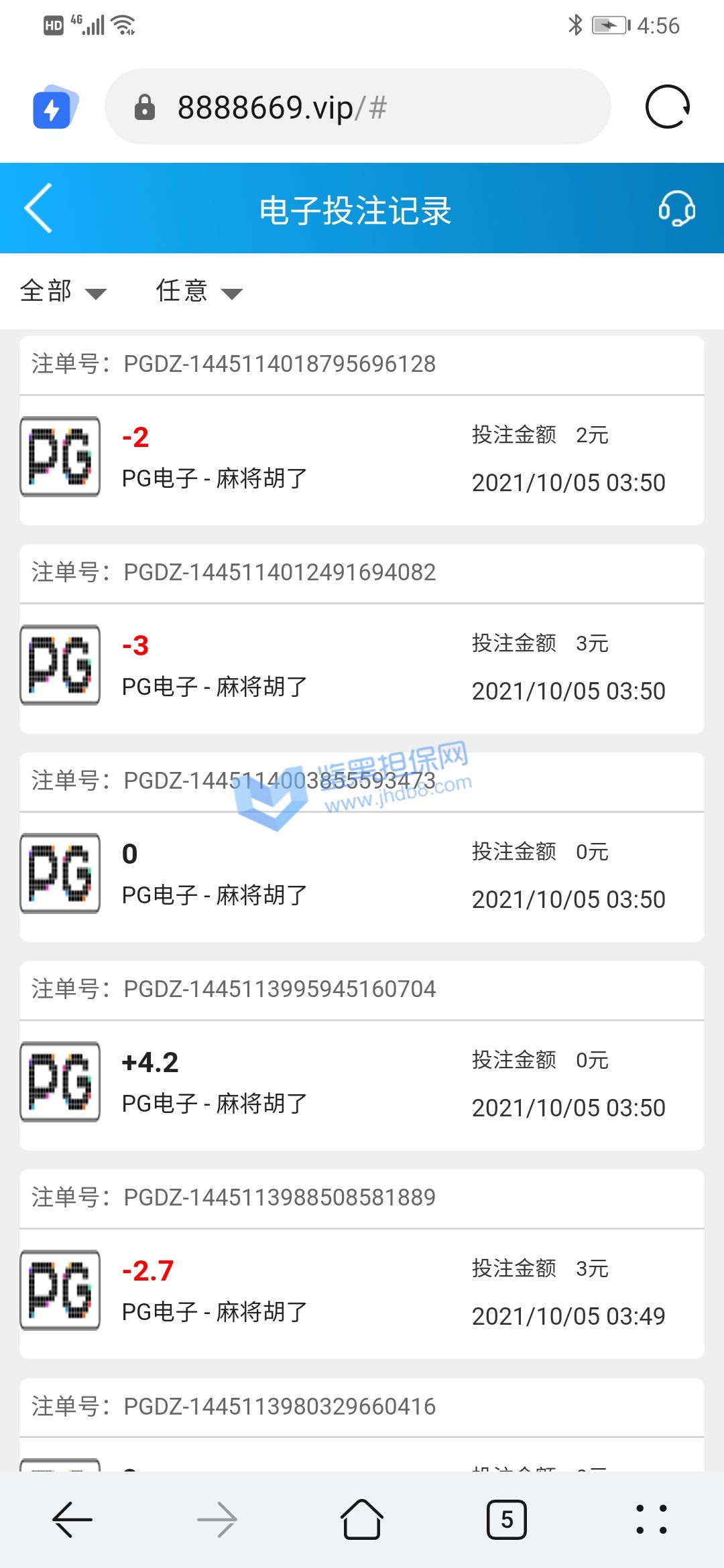Open bet record PGDZ-1445113988508581889

[361, 1293]
